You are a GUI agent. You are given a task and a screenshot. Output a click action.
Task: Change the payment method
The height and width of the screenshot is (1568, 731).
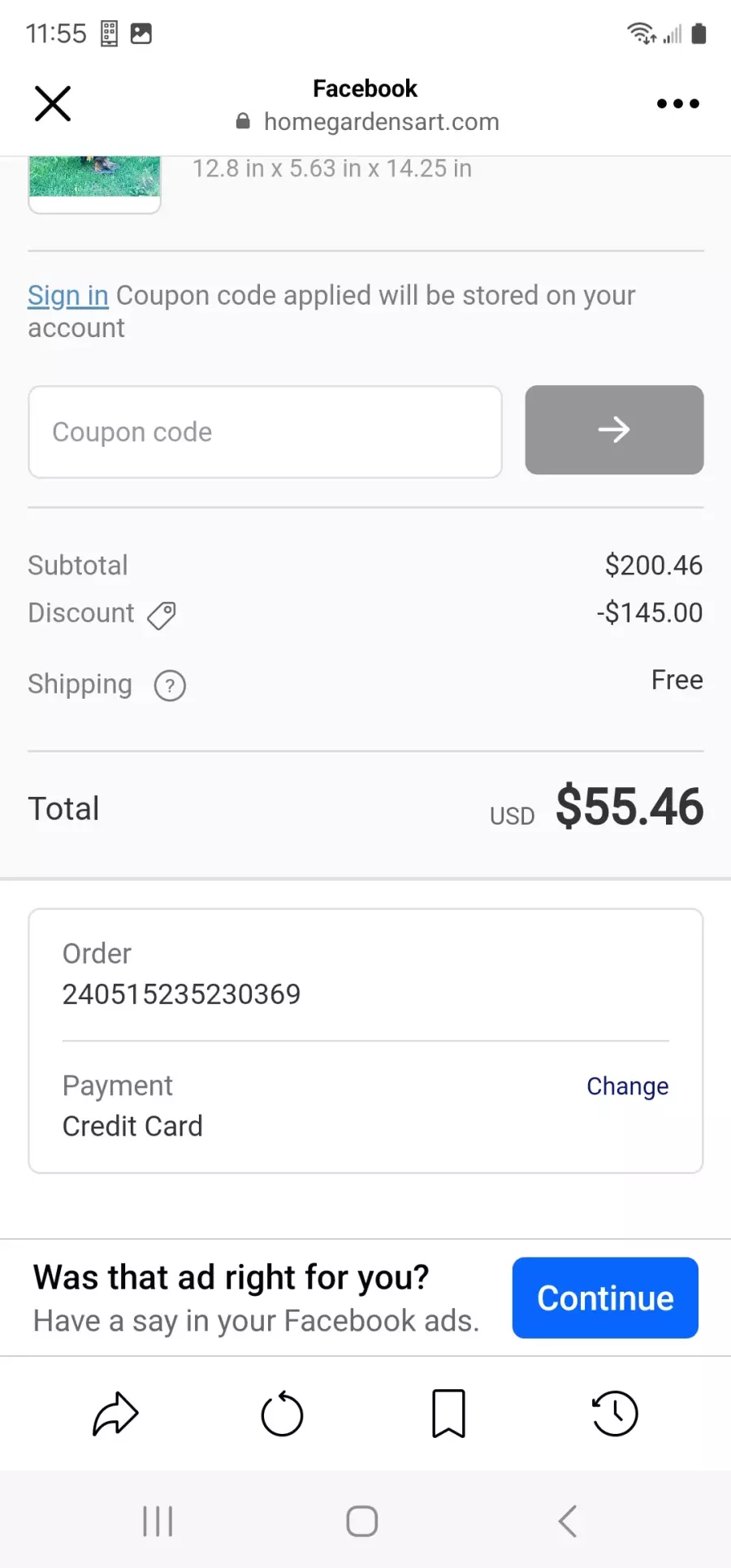(x=627, y=1086)
